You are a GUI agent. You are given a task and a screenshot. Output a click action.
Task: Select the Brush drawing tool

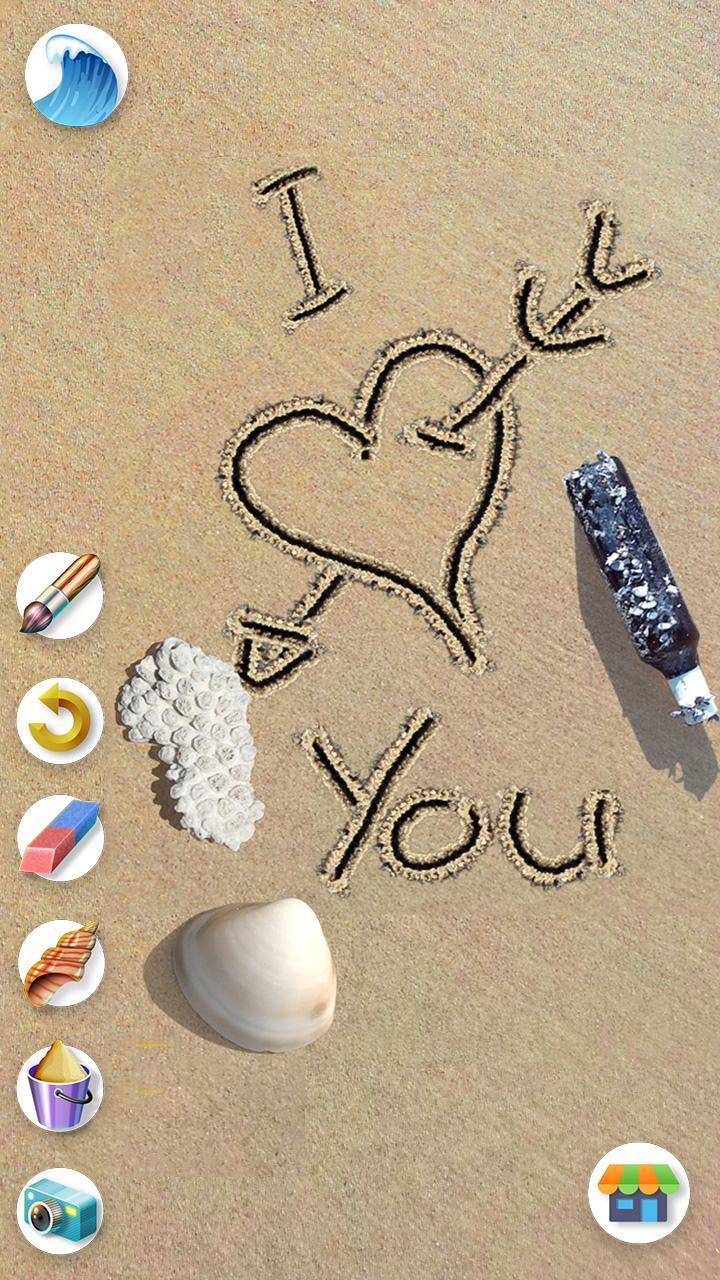pos(57,595)
